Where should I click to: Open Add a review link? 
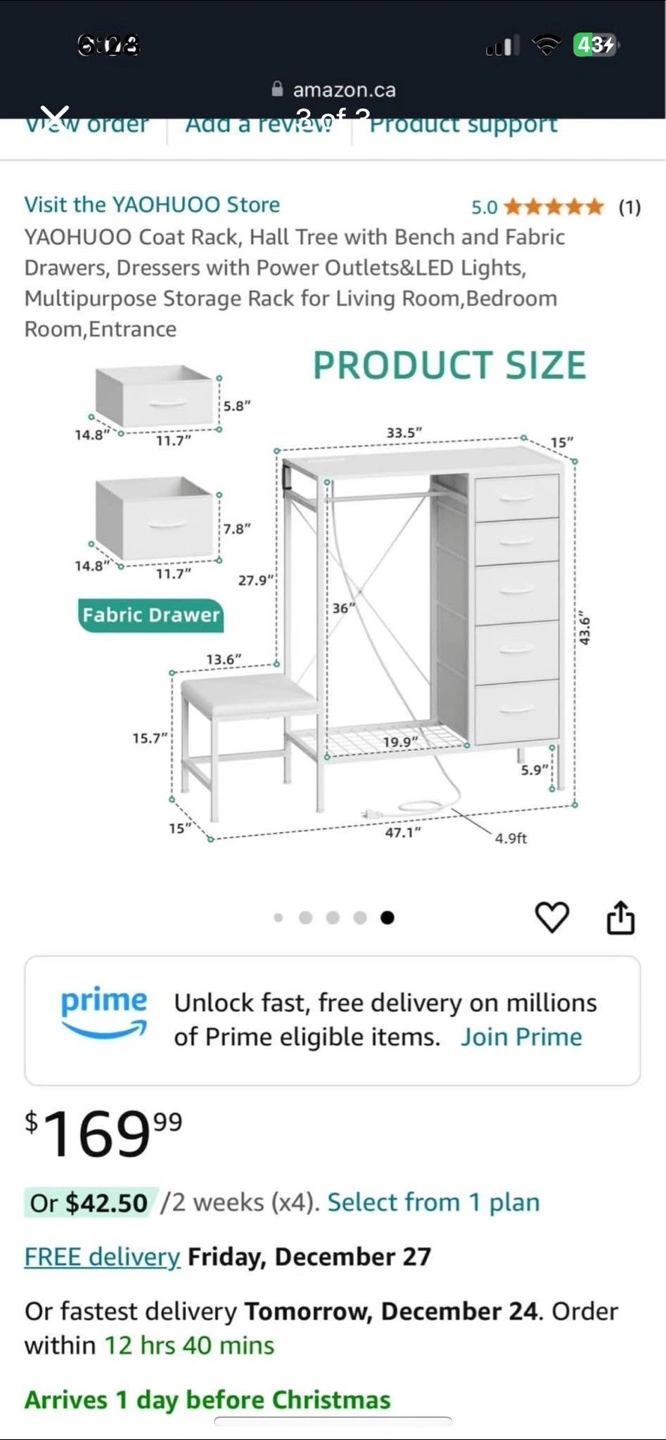(x=258, y=125)
